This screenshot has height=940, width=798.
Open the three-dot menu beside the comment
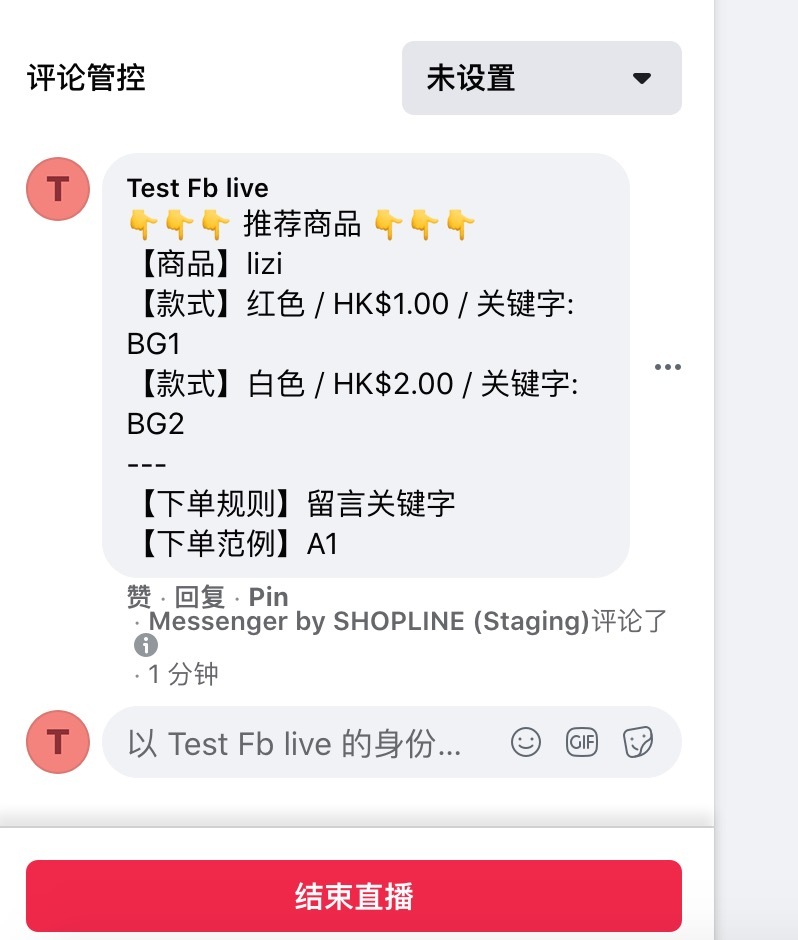[667, 367]
